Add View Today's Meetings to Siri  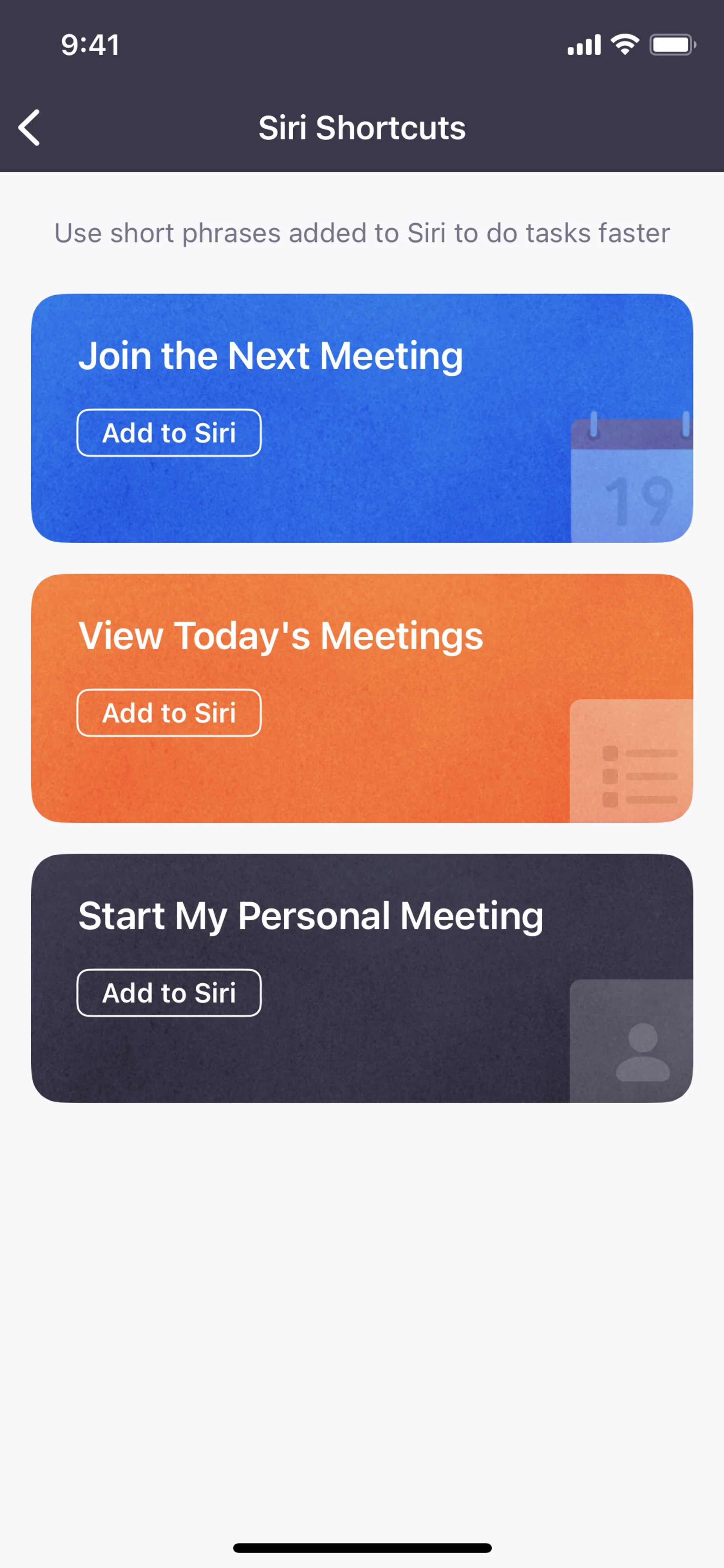click(169, 713)
